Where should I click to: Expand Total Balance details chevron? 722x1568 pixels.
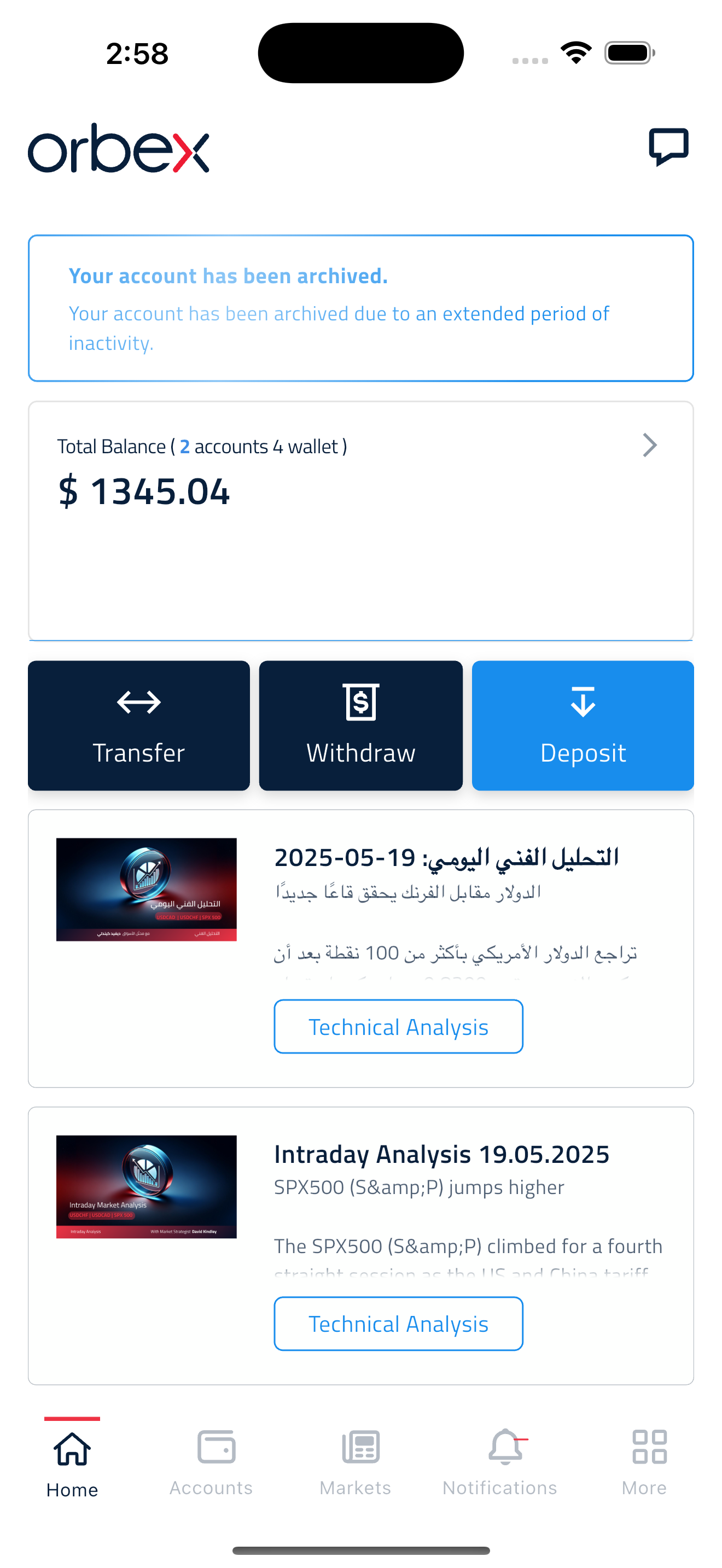coord(650,446)
